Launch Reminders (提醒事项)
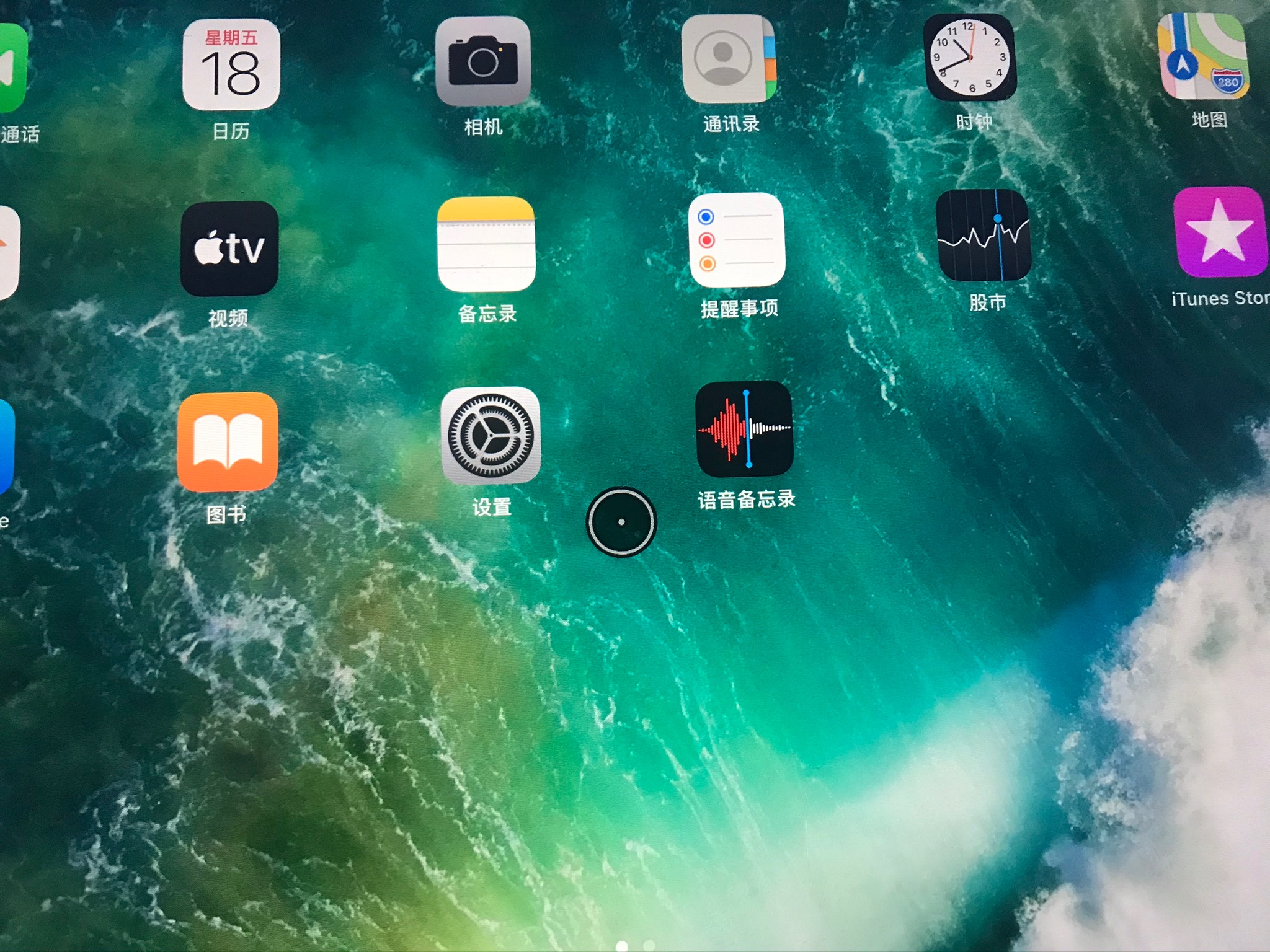1270x952 pixels. (737, 240)
